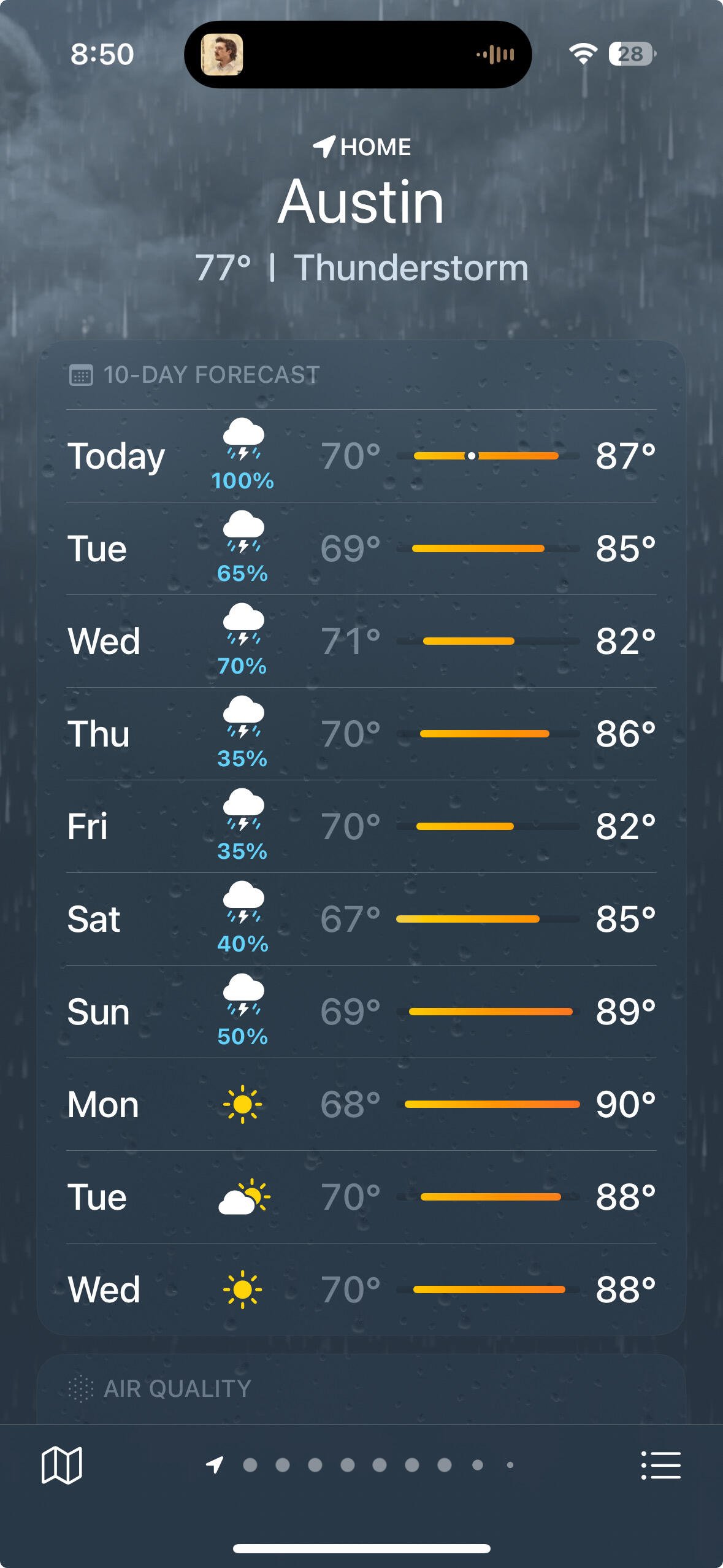Show Sunday's forecast details
The height and width of the screenshot is (1568, 723).
click(x=361, y=1012)
